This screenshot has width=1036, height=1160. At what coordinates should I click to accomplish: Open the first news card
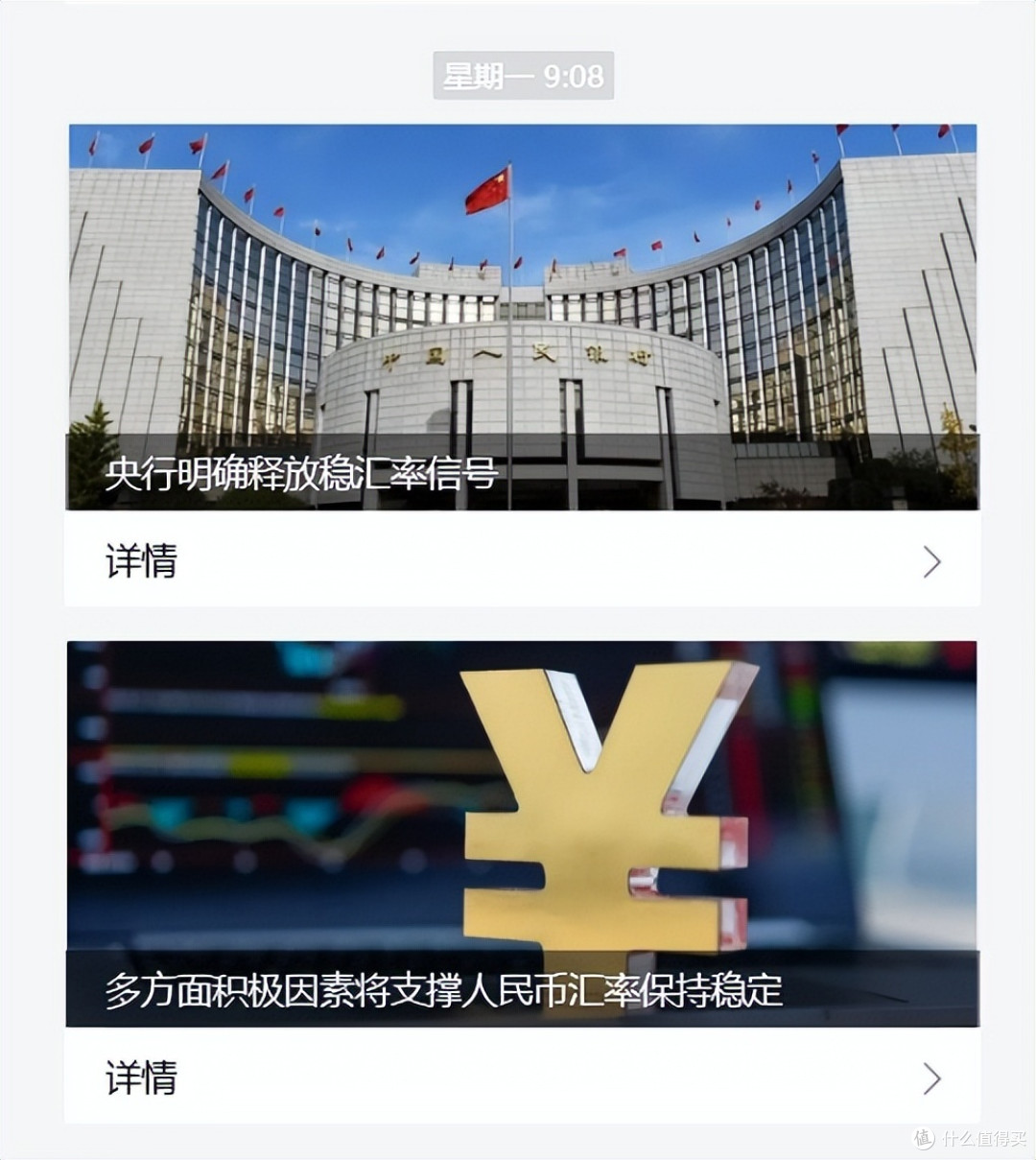pos(518,365)
